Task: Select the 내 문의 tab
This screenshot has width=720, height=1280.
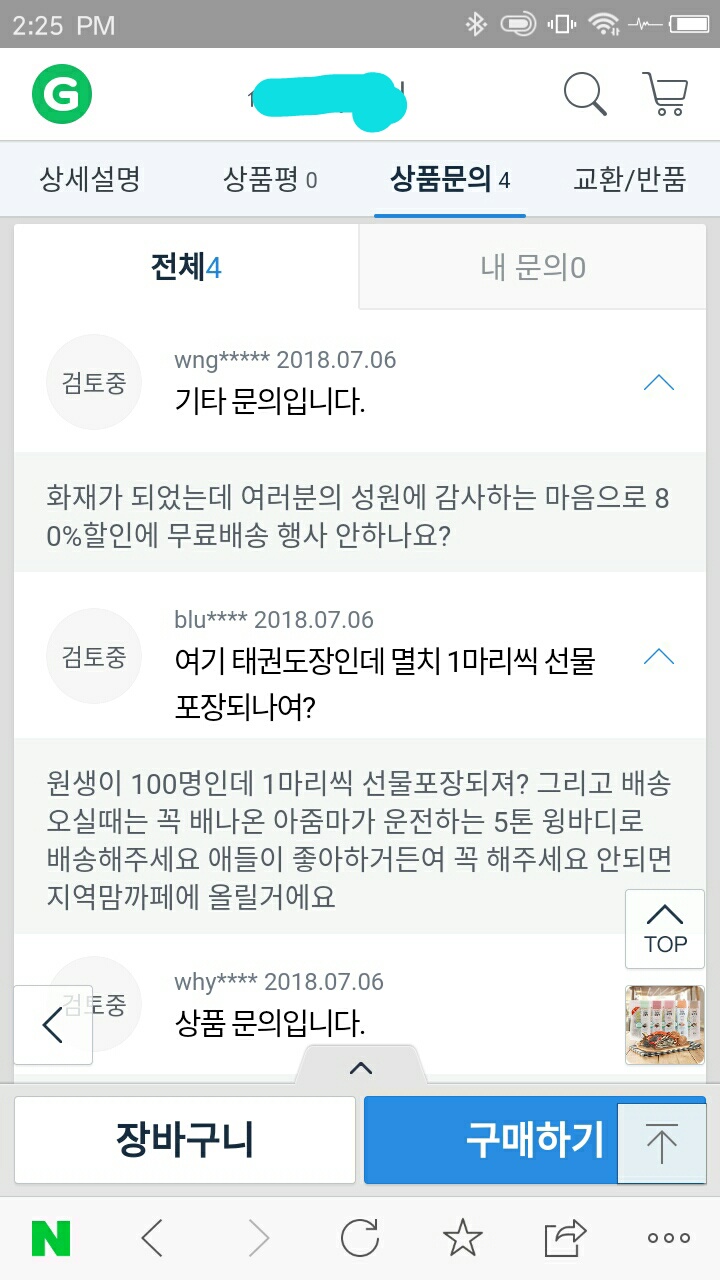Action: click(x=532, y=267)
